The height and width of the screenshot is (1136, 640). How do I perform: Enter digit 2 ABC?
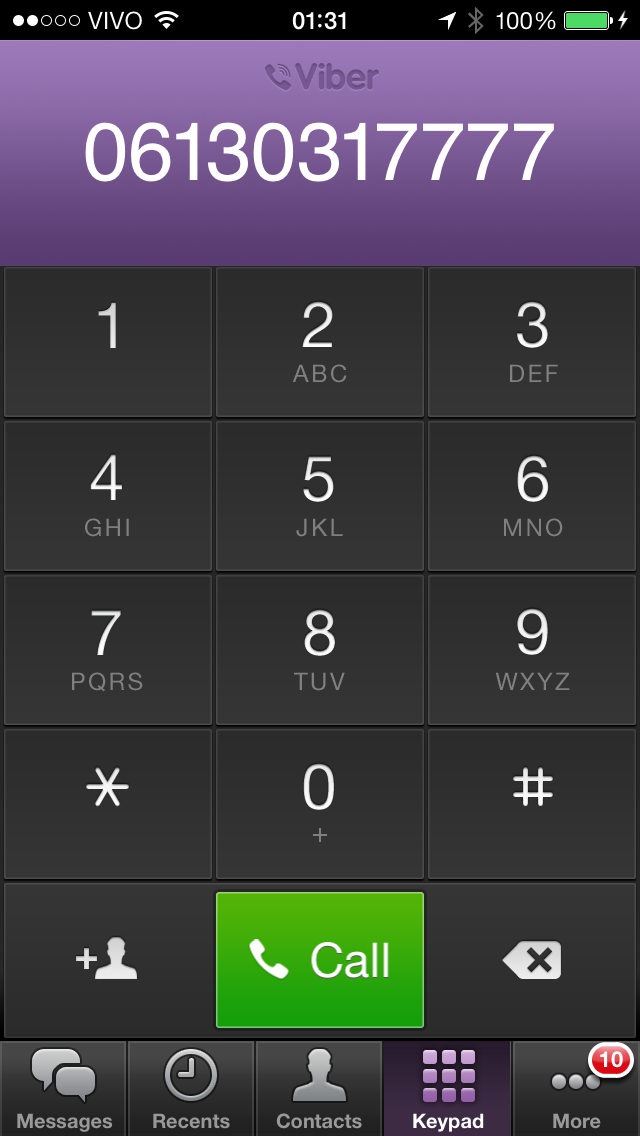(320, 342)
